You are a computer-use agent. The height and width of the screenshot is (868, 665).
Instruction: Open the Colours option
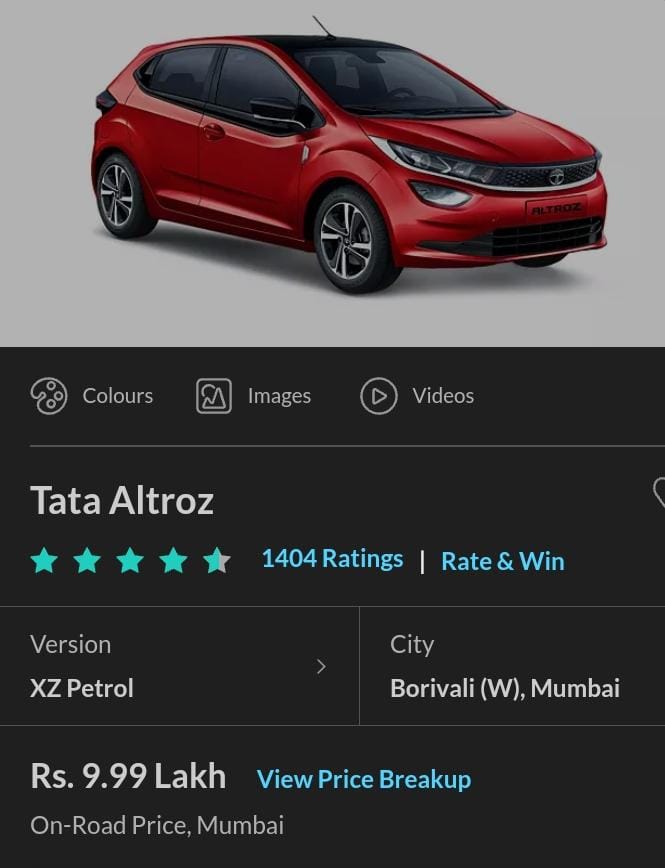click(x=92, y=396)
